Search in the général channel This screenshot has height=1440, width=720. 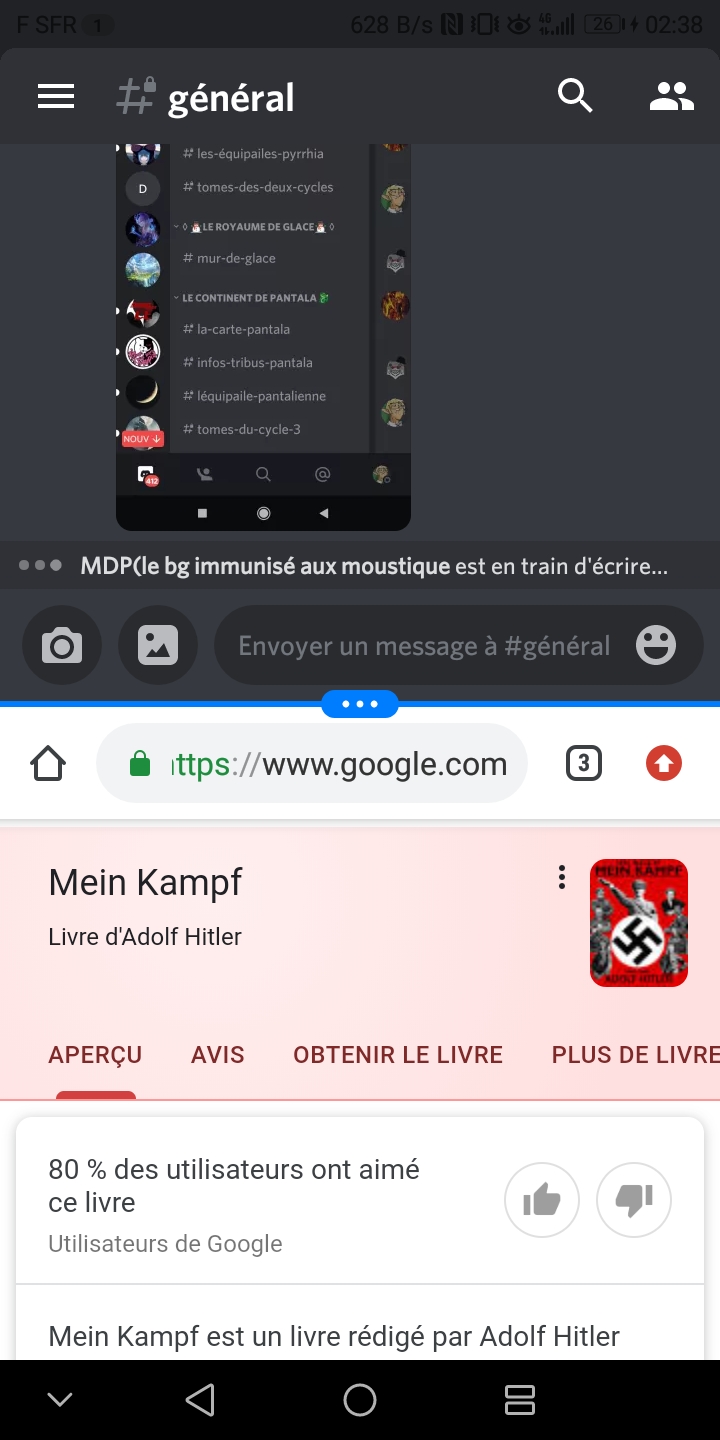(x=575, y=96)
